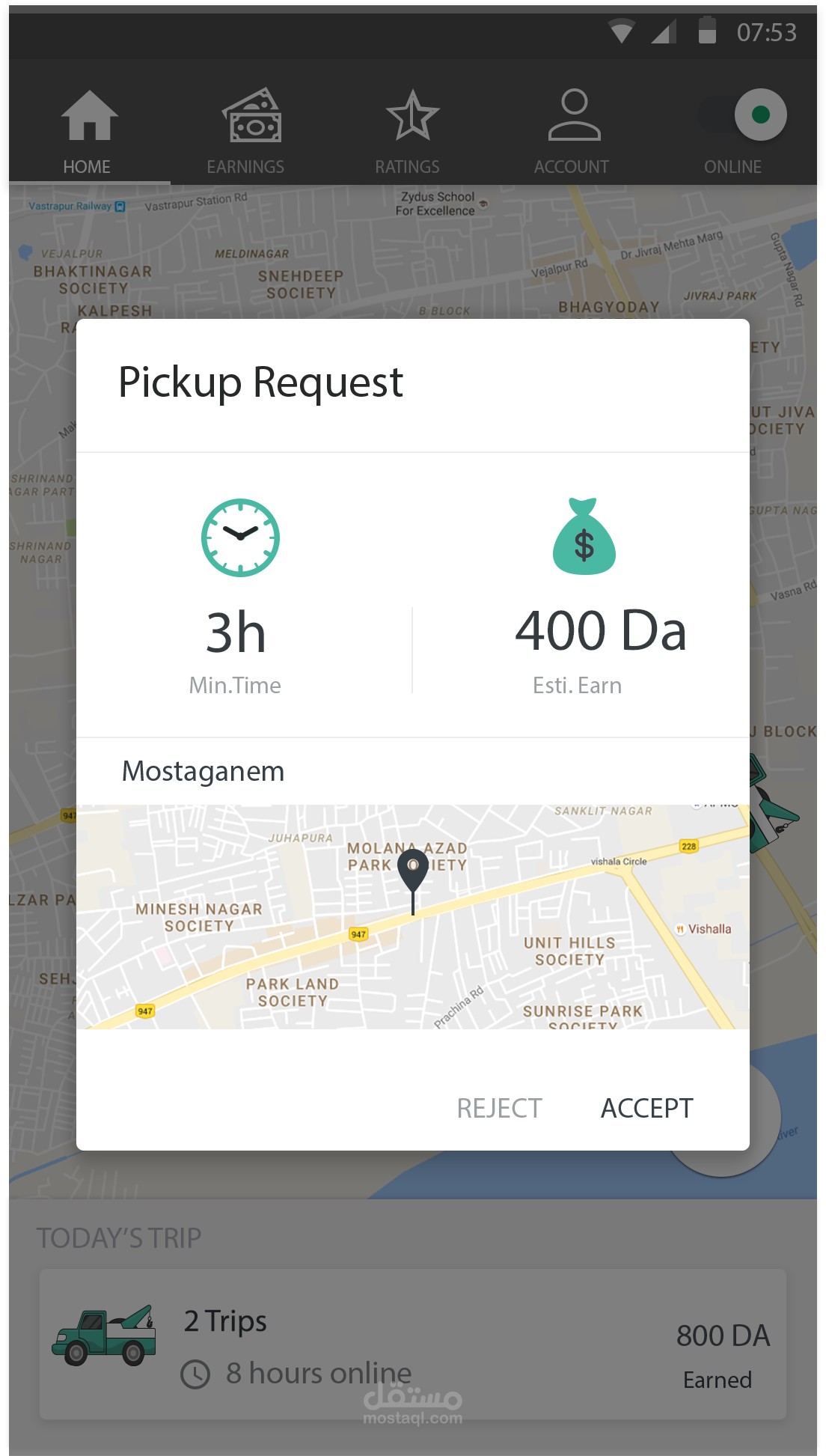Select the Home tab
826x1456 pixels.
point(88,132)
